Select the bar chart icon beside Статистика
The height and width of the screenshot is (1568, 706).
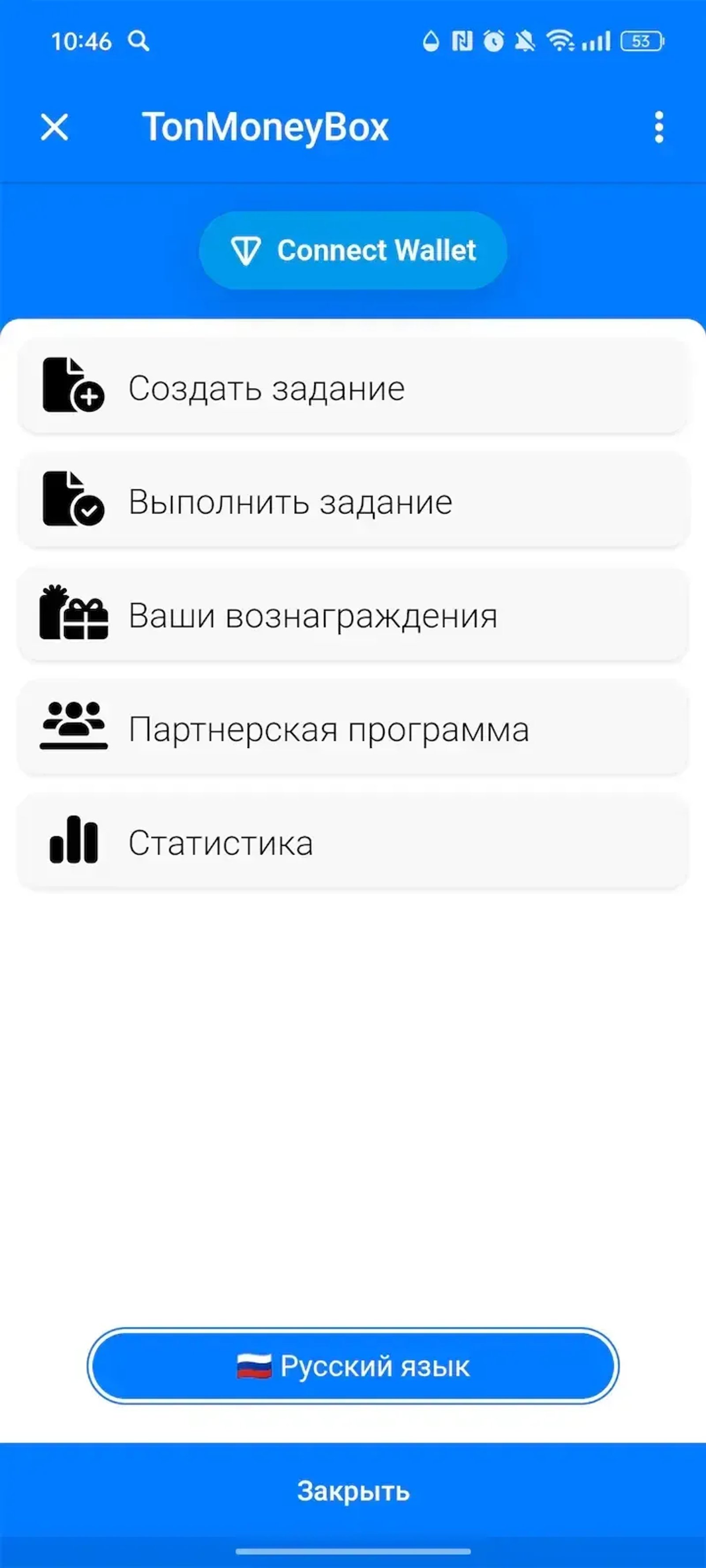pos(73,842)
